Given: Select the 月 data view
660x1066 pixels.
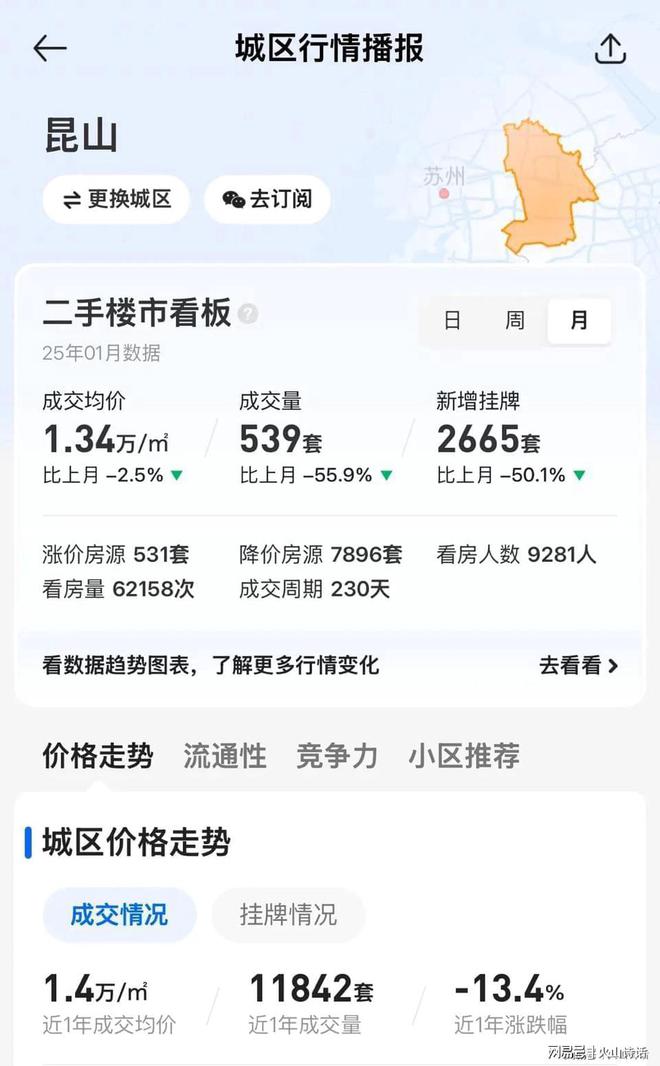Looking at the screenshot, I should click(x=579, y=321).
